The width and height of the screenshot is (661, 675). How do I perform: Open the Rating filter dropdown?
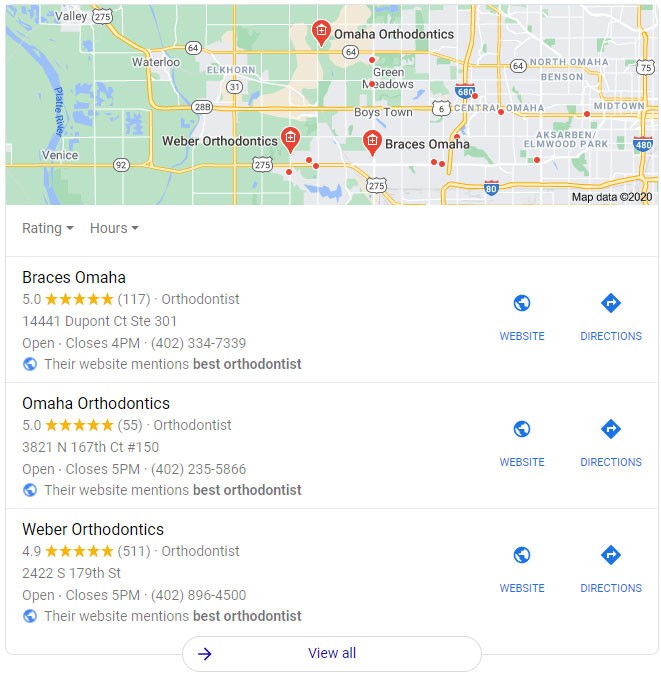pos(47,228)
